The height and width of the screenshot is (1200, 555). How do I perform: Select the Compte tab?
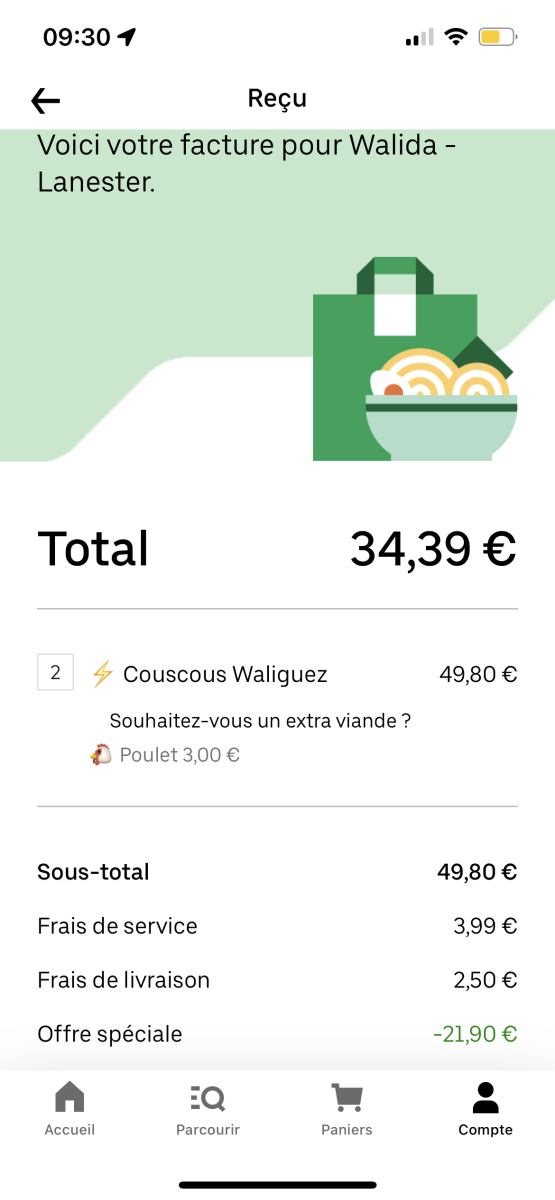486,1110
